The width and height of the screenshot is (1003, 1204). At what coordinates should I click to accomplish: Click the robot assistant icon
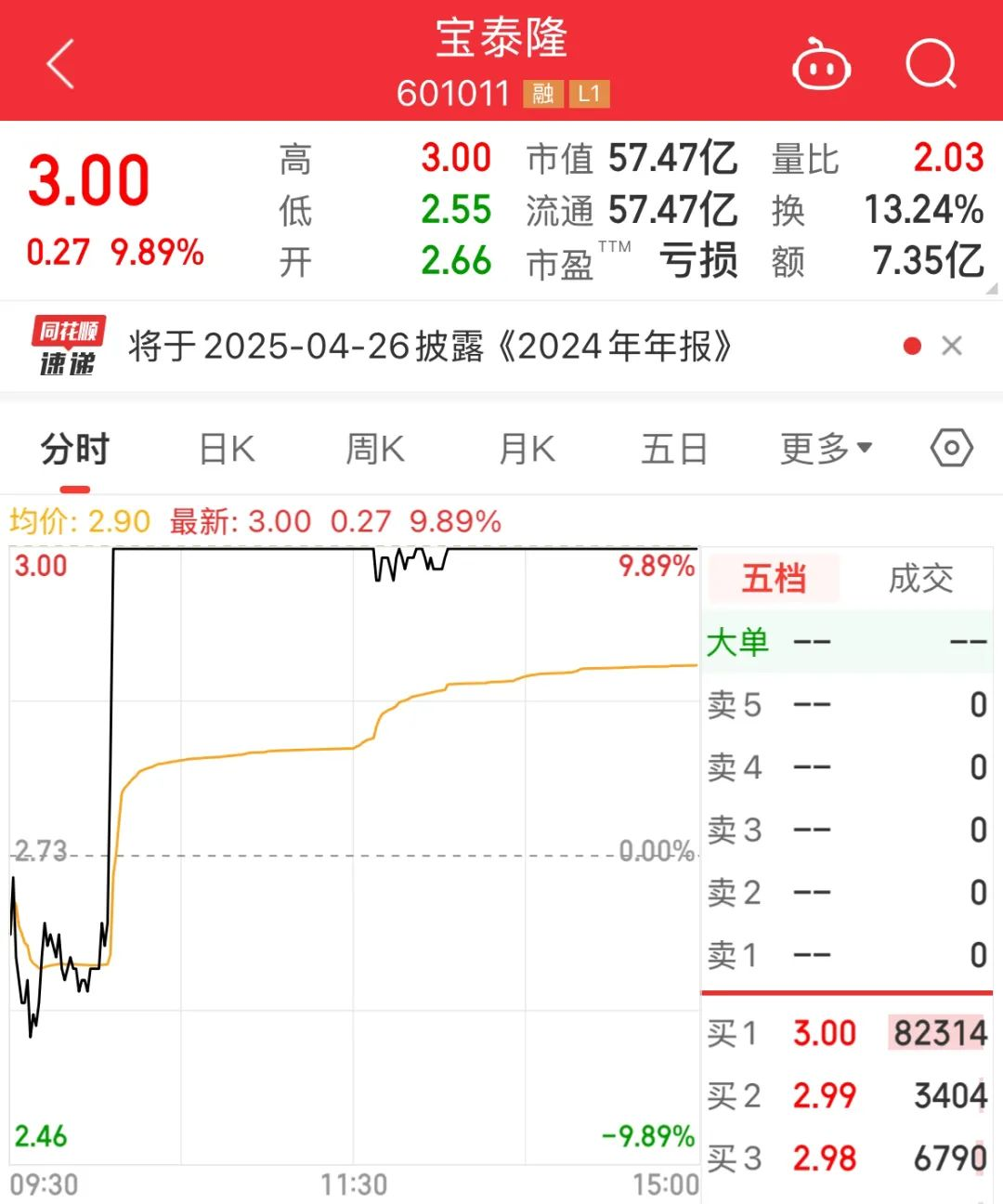[x=821, y=63]
